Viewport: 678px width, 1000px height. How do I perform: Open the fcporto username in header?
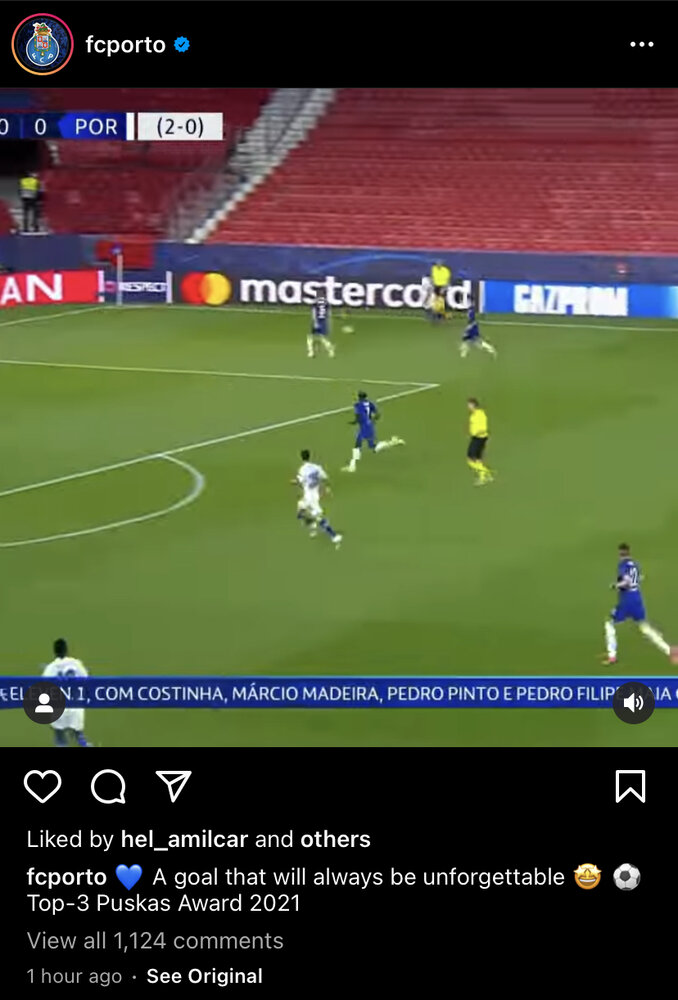point(125,44)
